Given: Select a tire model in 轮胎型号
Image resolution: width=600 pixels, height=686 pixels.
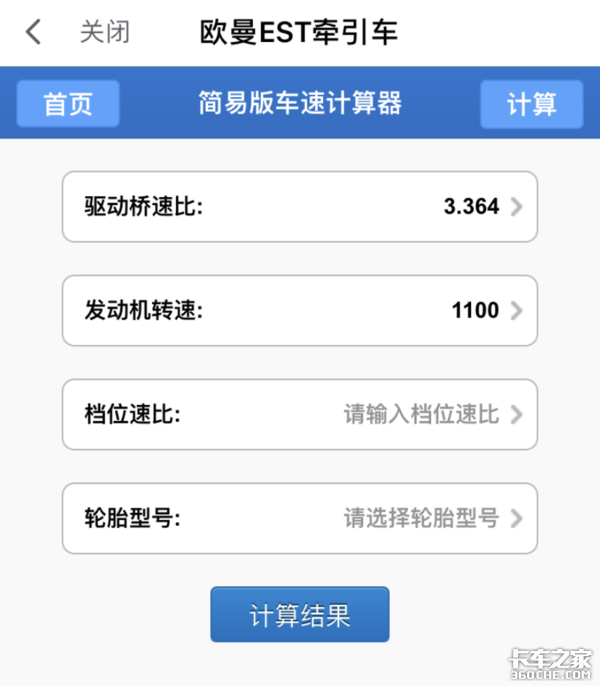Looking at the screenshot, I should [x=300, y=518].
